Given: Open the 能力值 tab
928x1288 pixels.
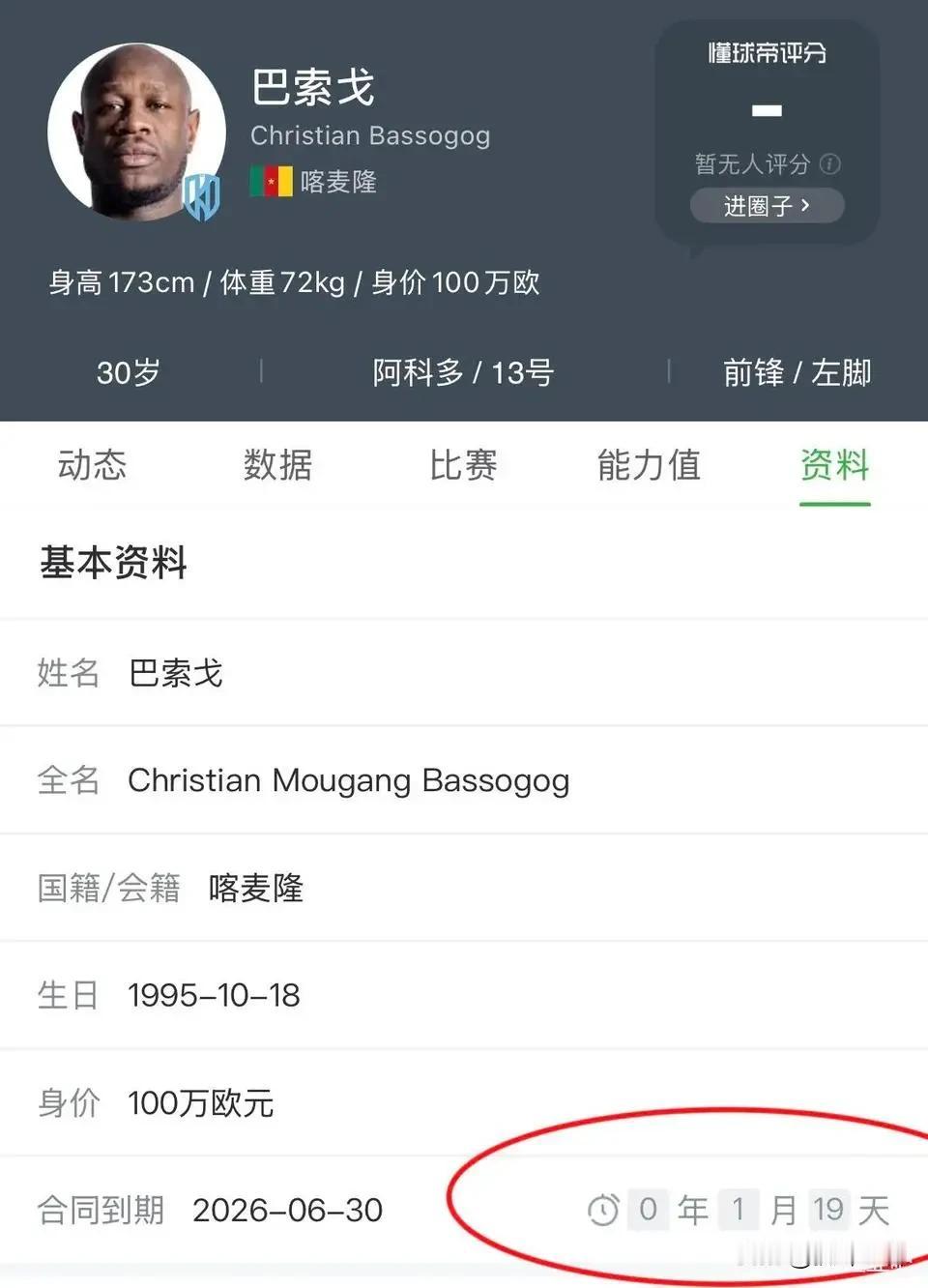Looking at the screenshot, I should [x=649, y=465].
